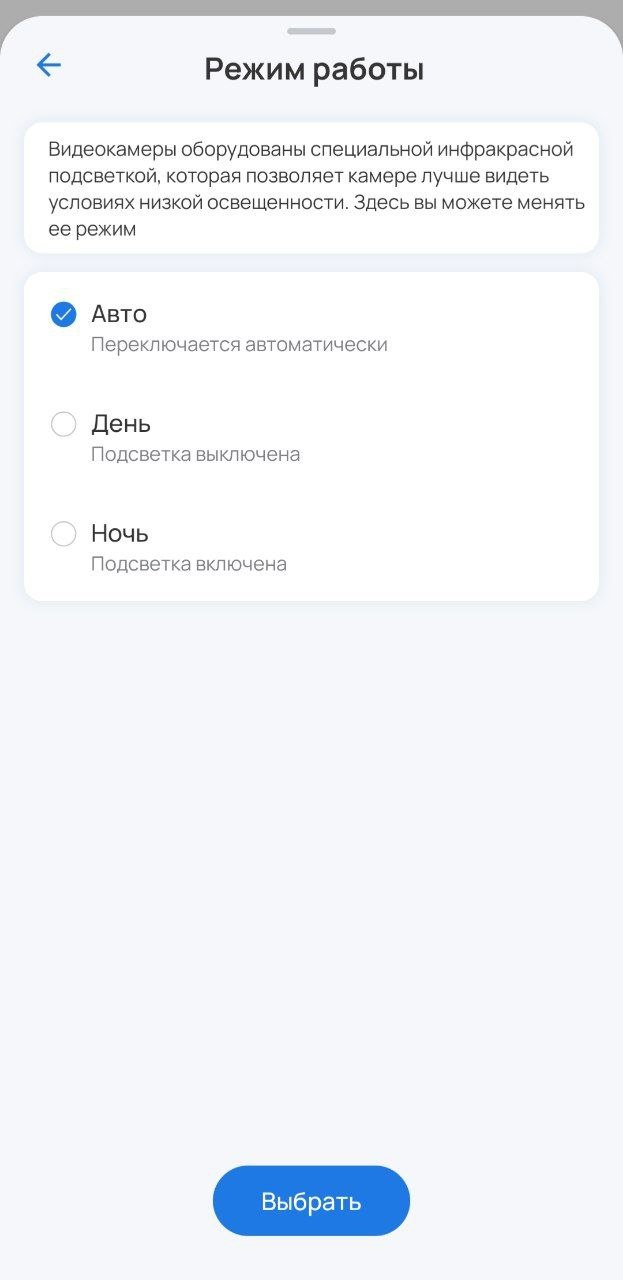Select the Авто mode option

(x=63, y=315)
